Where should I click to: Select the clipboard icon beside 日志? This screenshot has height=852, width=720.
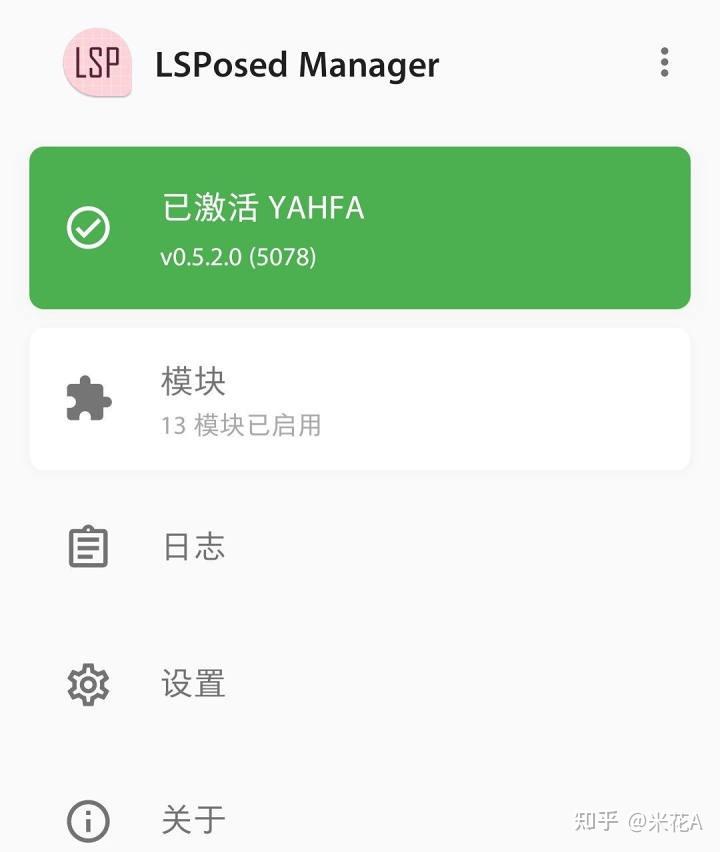tap(89, 546)
